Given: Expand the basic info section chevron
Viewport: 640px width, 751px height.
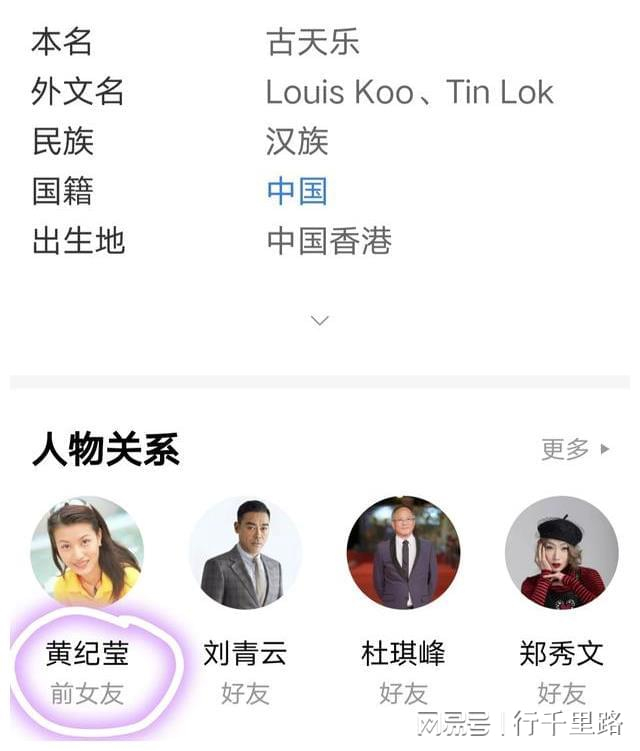Looking at the screenshot, I should 319,321.
